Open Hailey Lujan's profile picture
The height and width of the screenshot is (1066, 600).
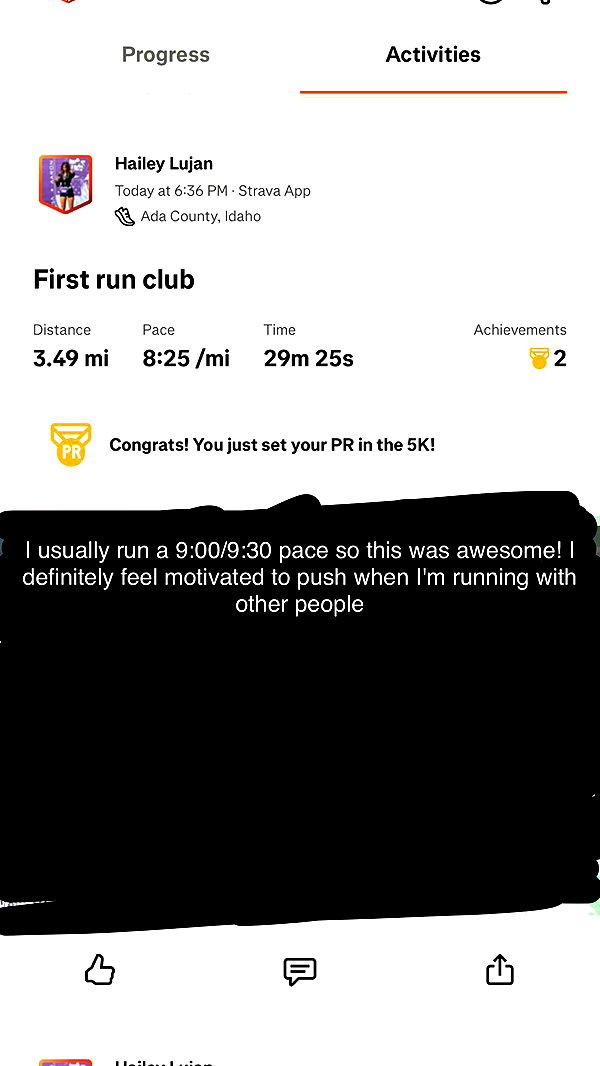(x=65, y=184)
